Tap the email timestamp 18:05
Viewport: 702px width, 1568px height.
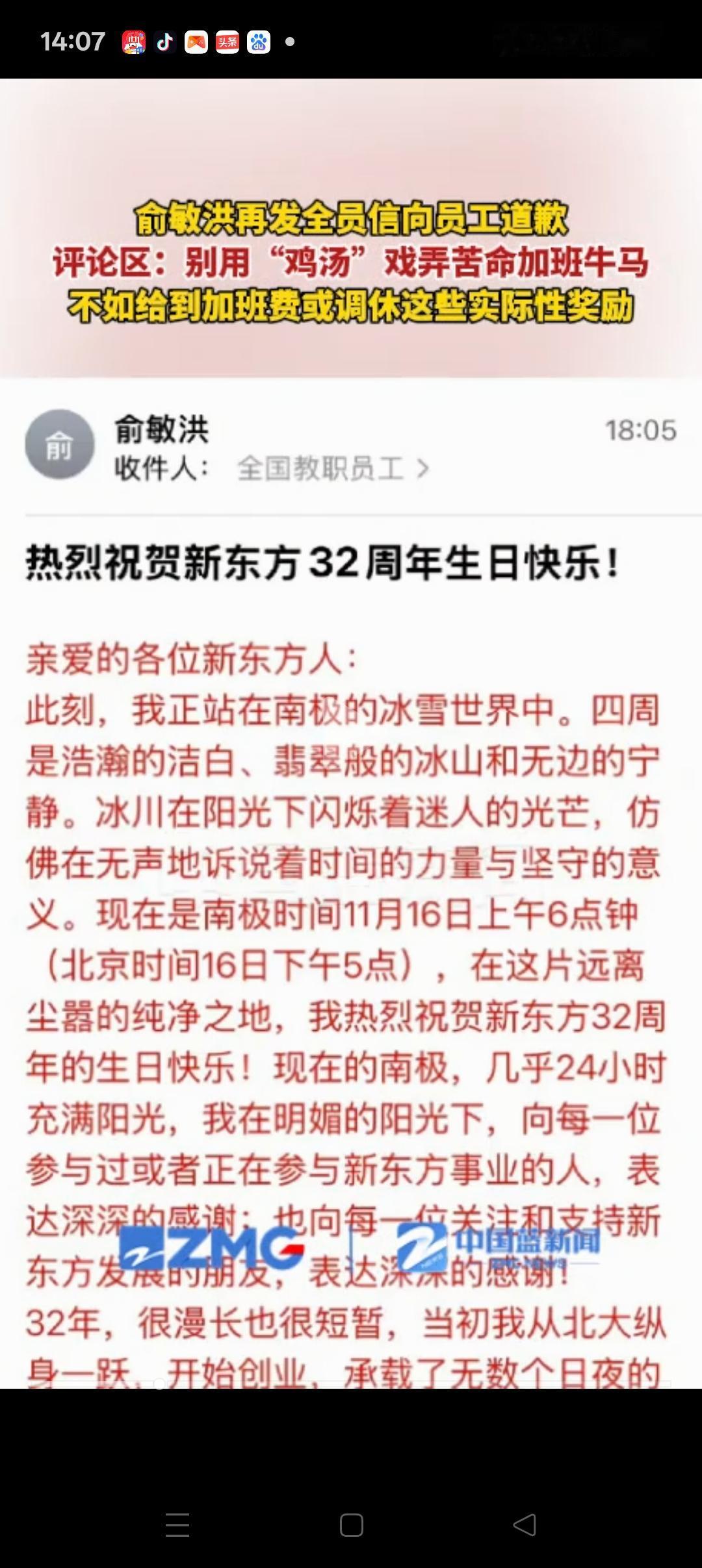point(640,429)
